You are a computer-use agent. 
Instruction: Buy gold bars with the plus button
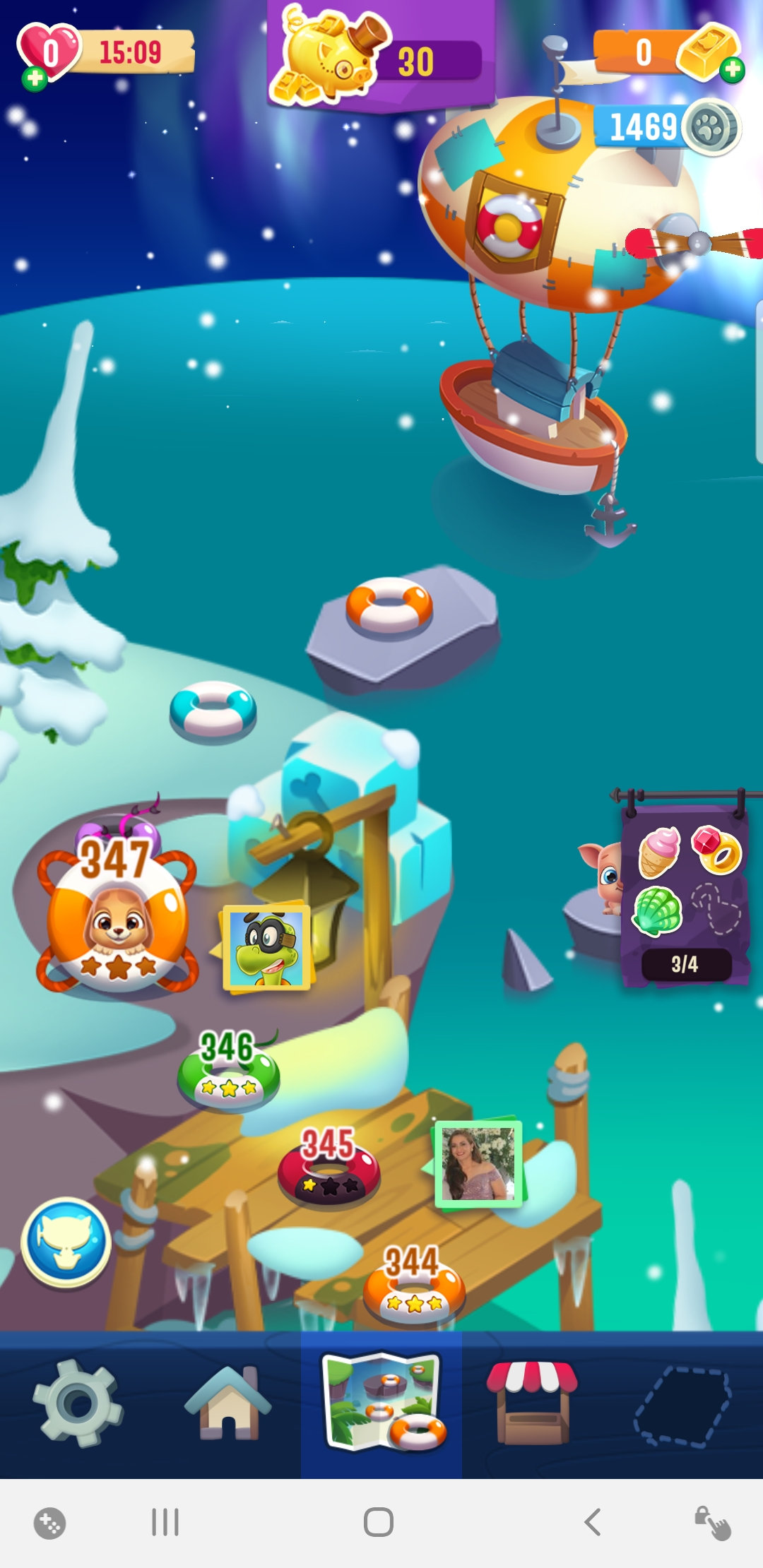[733, 69]
